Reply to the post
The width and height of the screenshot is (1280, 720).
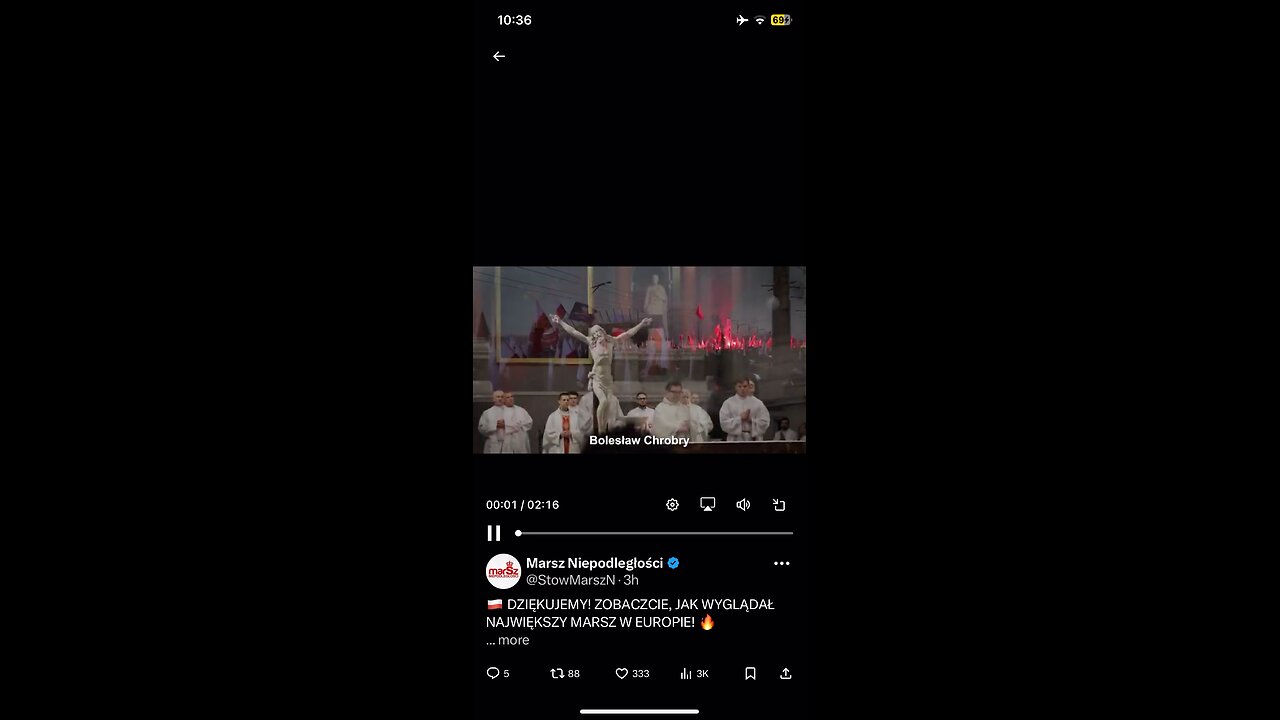[493, 674]
